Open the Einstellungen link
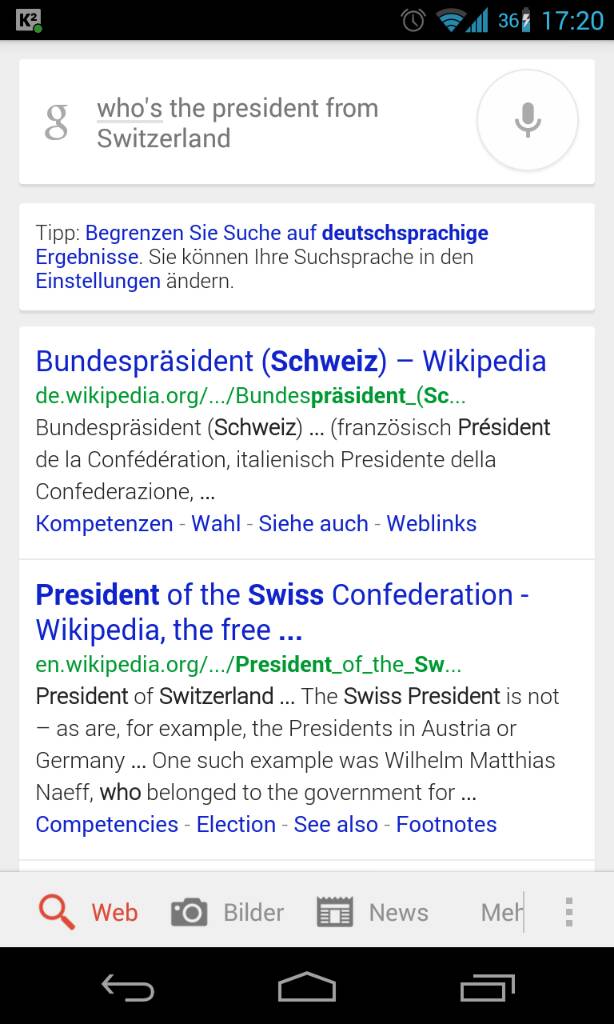 98,281
